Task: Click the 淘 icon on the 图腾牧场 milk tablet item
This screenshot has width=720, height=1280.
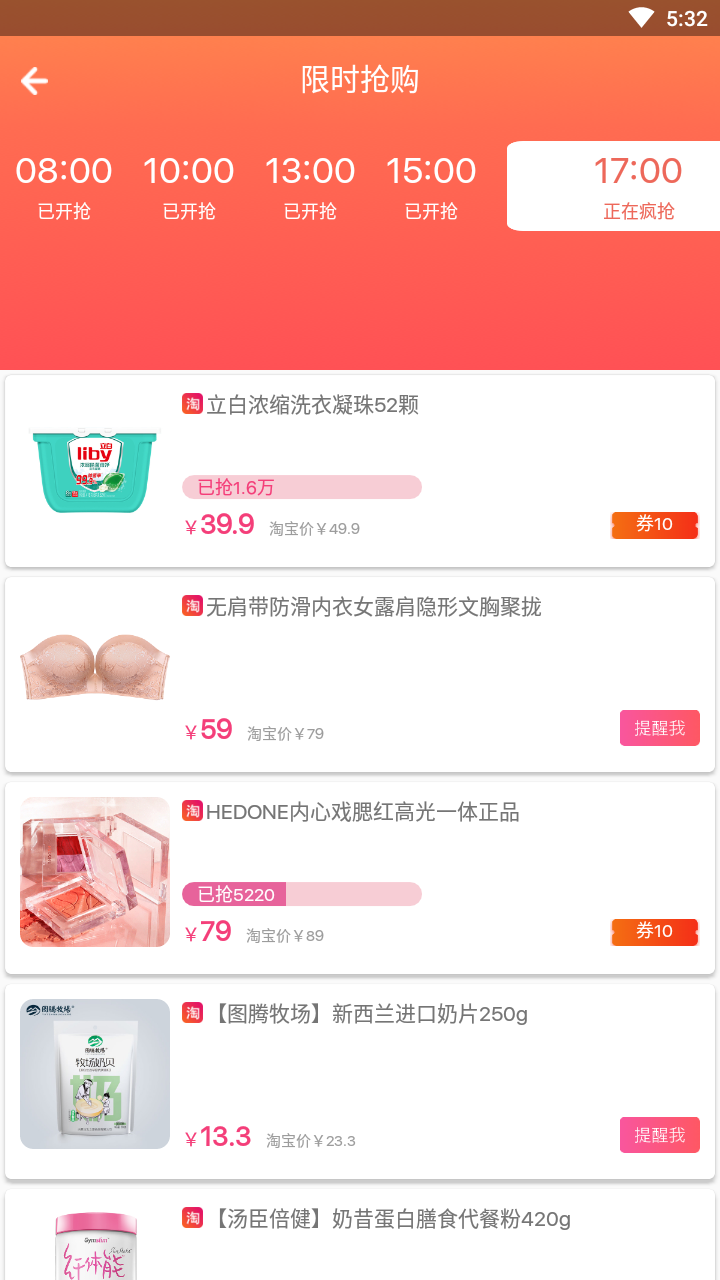Action: (190, 1013)
